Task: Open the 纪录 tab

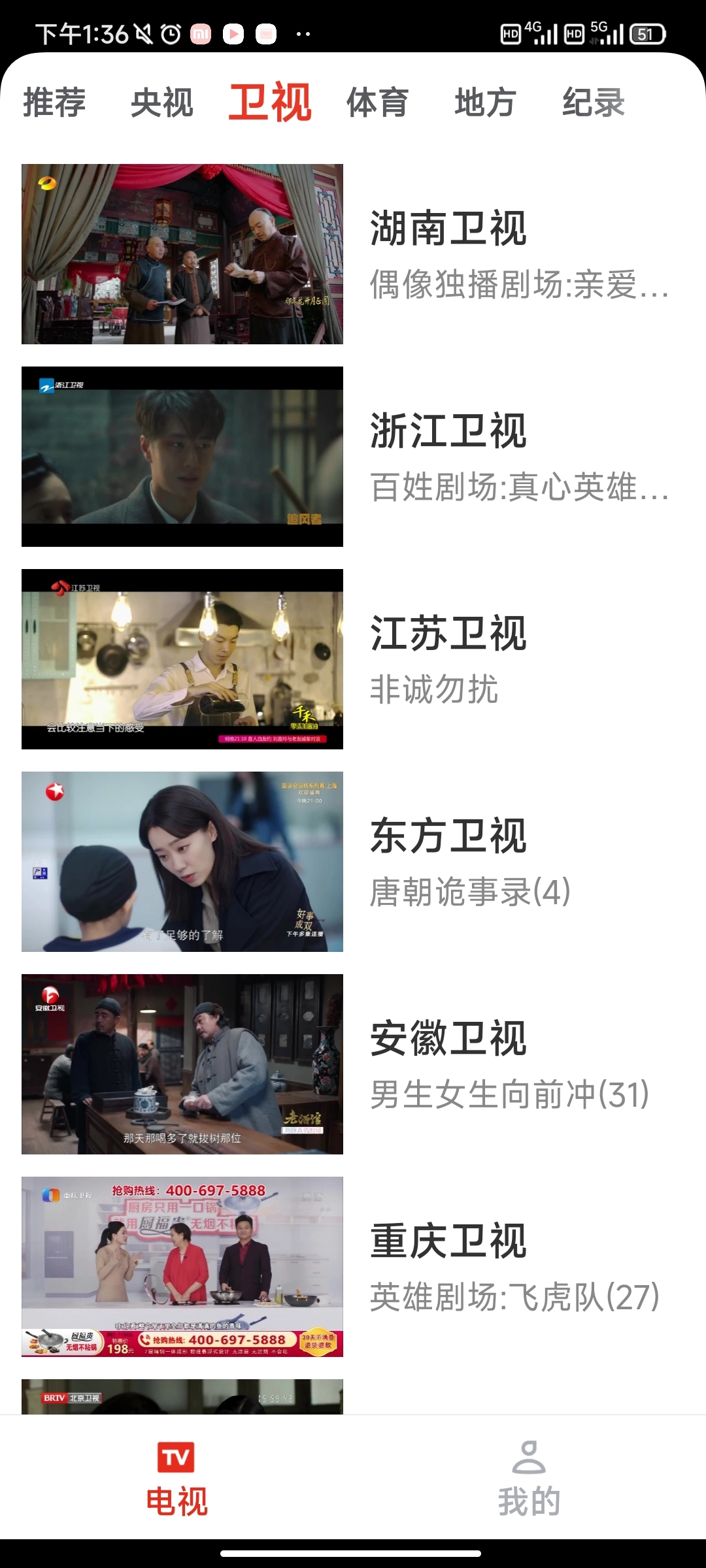Action: [593, 103]
